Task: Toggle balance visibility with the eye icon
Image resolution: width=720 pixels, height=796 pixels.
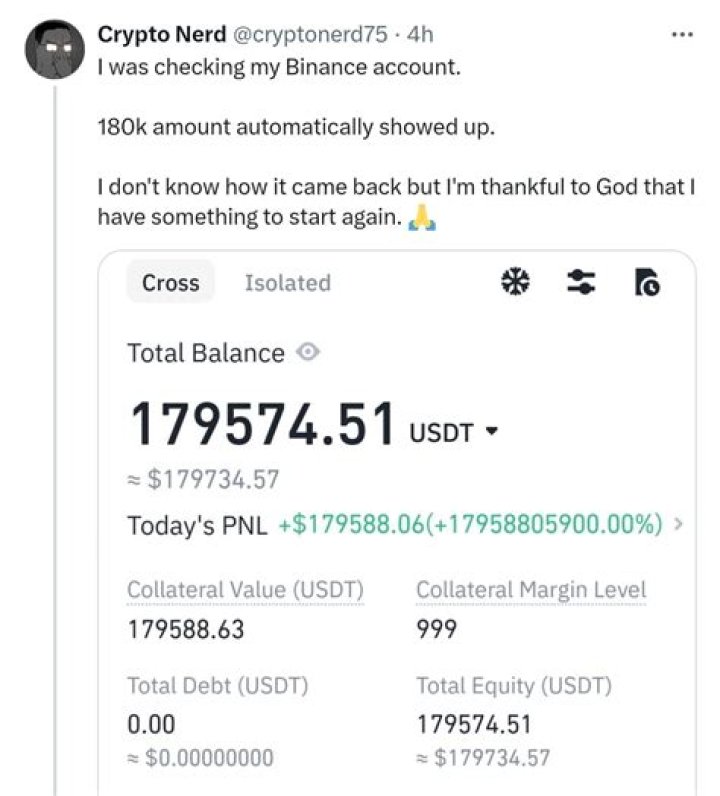Action: 307,352
